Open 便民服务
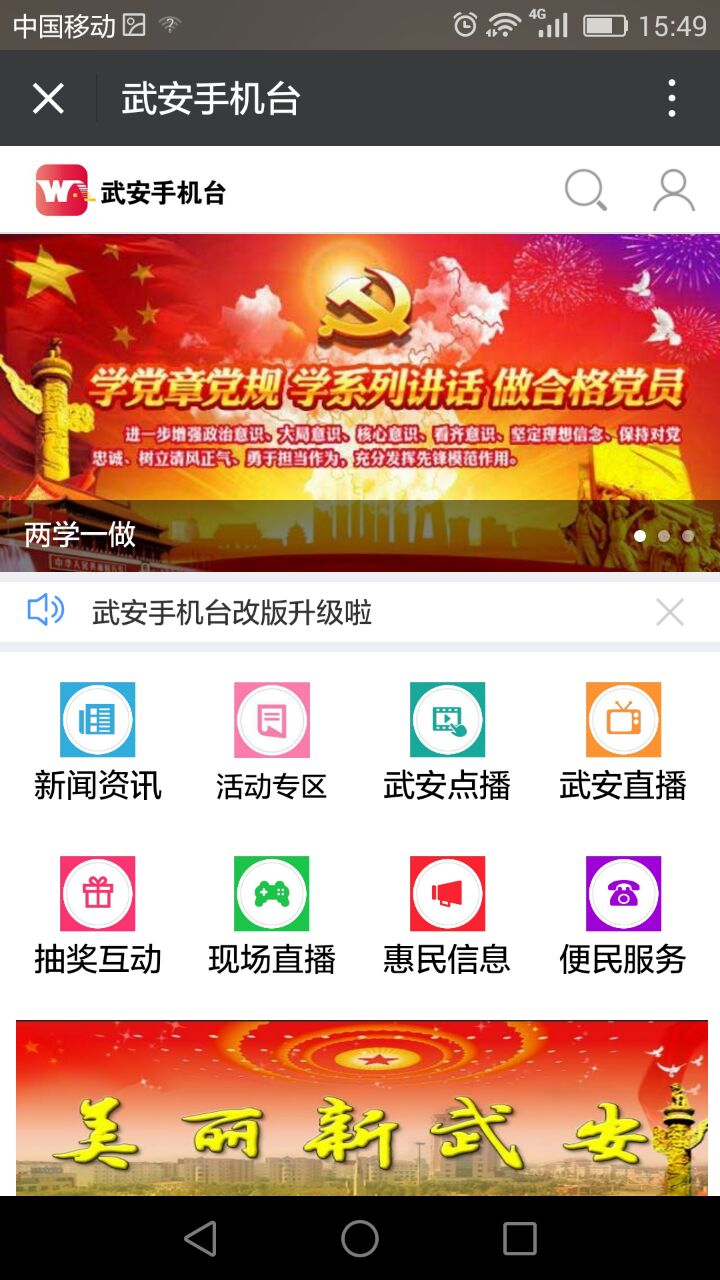 [x=623, y=915]
